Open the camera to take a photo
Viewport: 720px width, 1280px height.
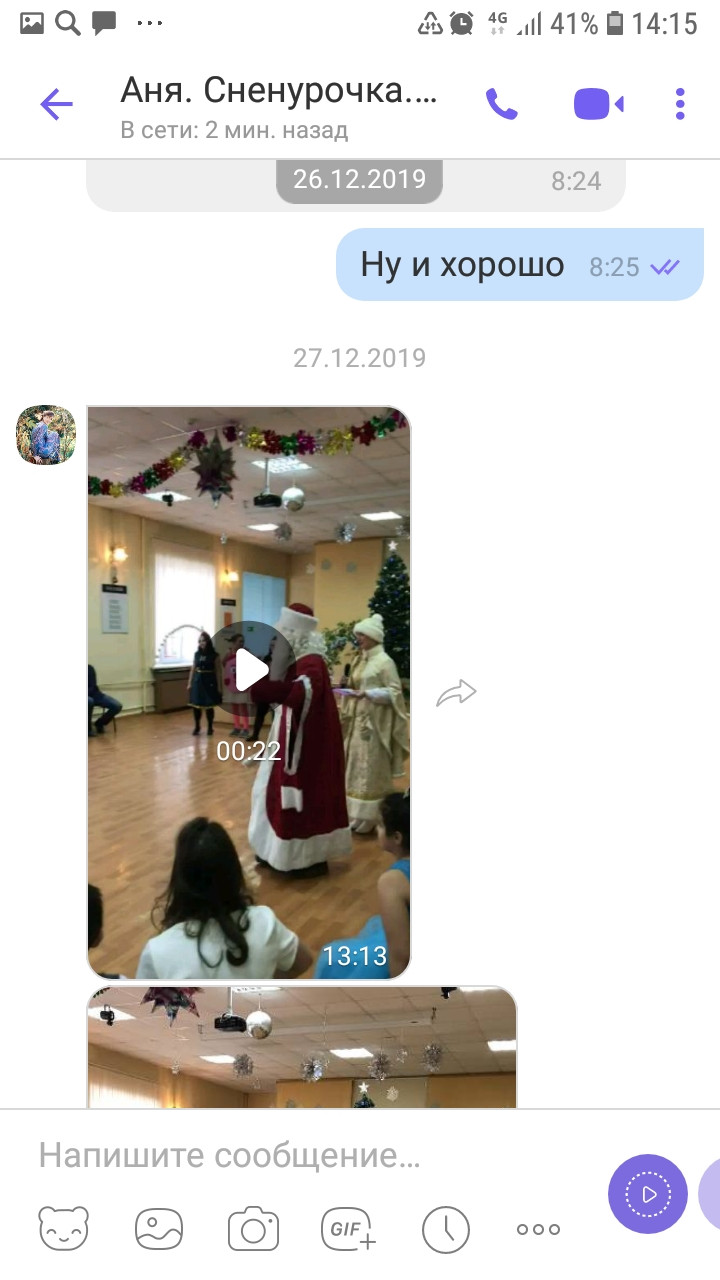[x=252, y=1227]
